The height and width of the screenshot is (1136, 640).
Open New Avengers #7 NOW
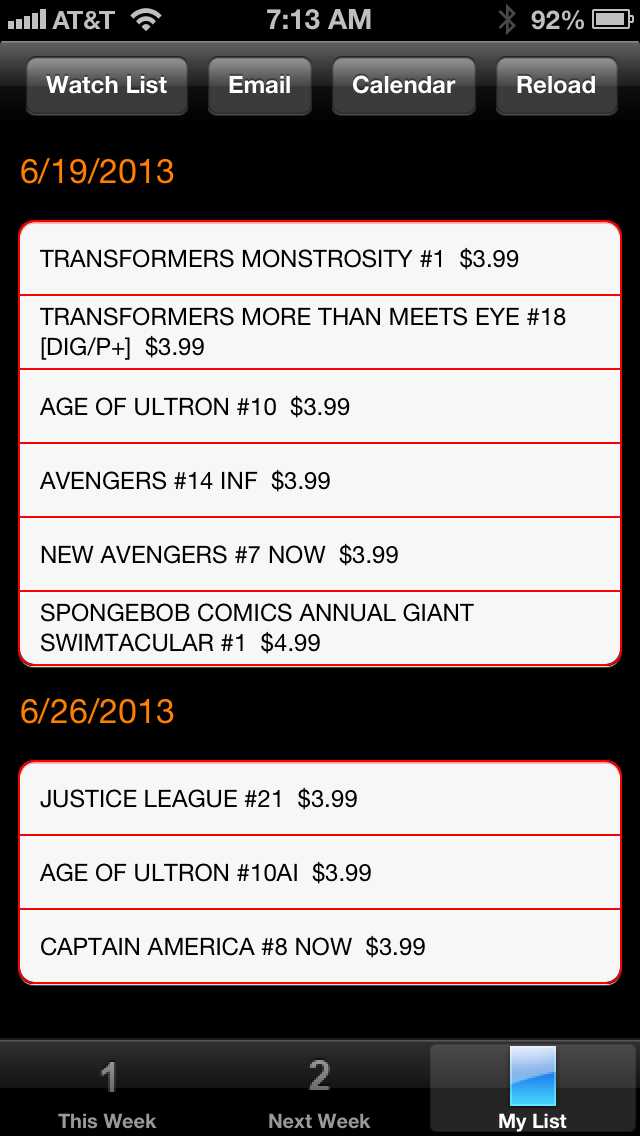(320, 554)
